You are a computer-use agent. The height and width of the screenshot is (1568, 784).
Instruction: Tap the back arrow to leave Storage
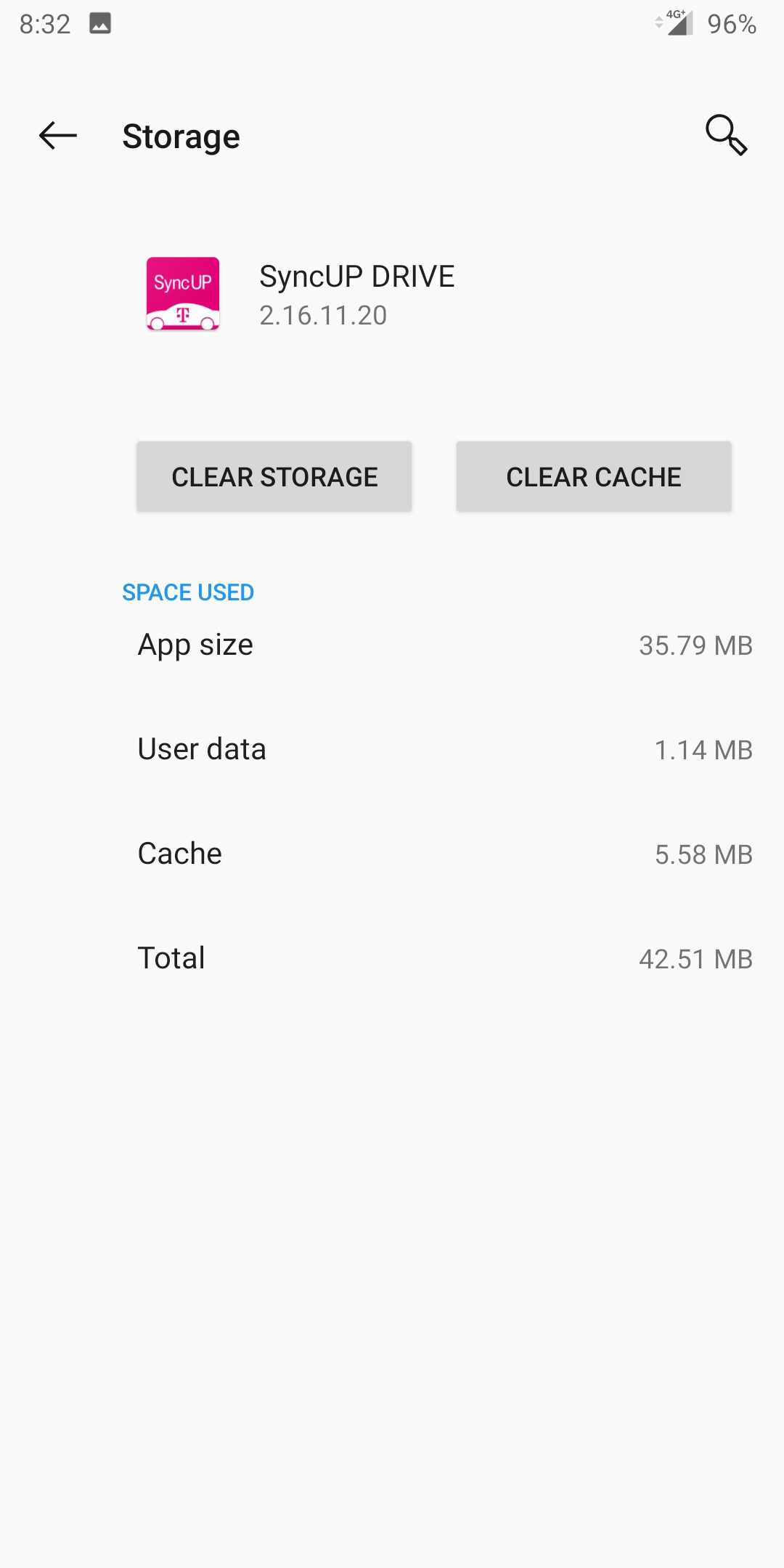(x=57, y=136)
